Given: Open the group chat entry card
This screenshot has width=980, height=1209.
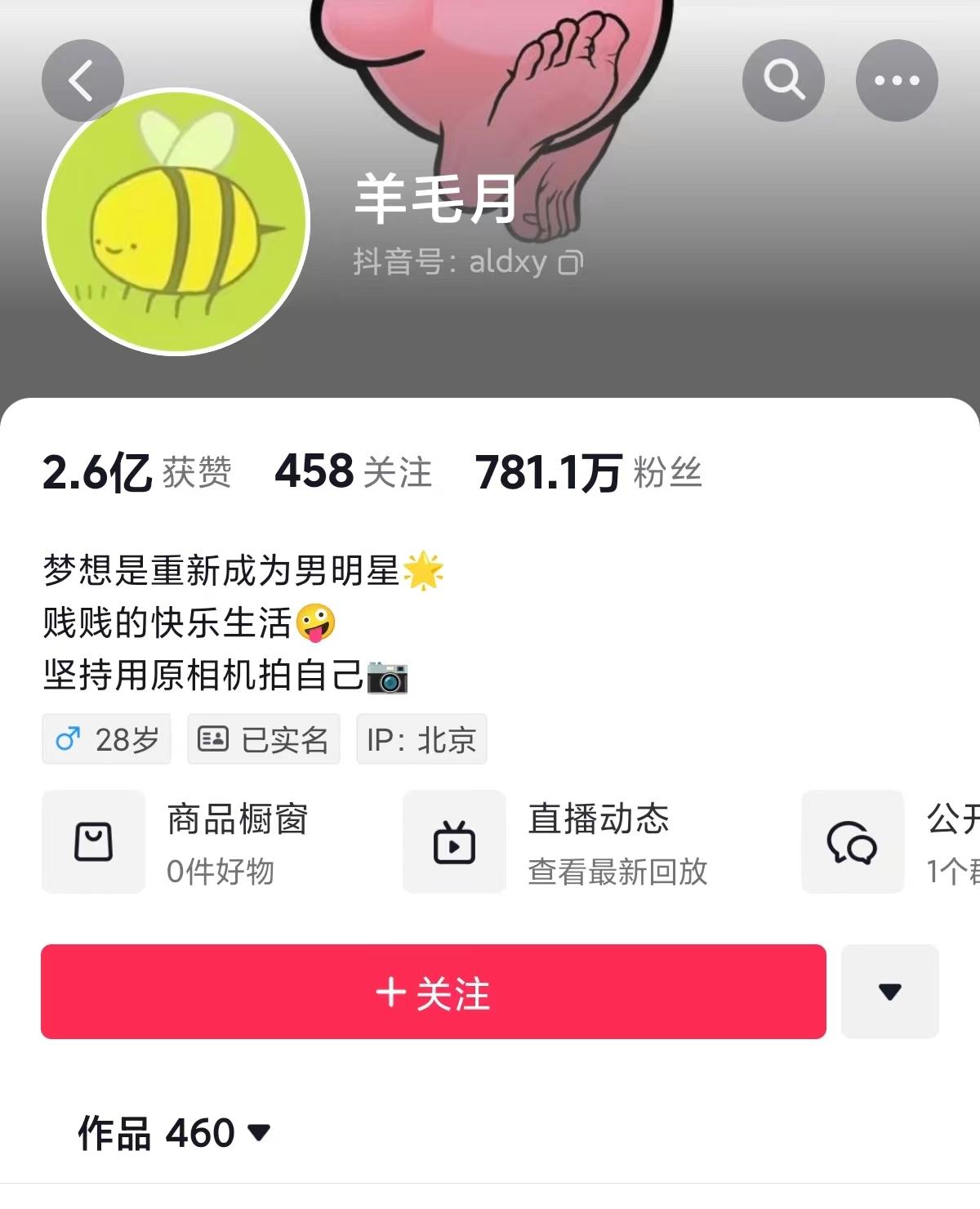Looking at the screenshot, I should point(890,841).
